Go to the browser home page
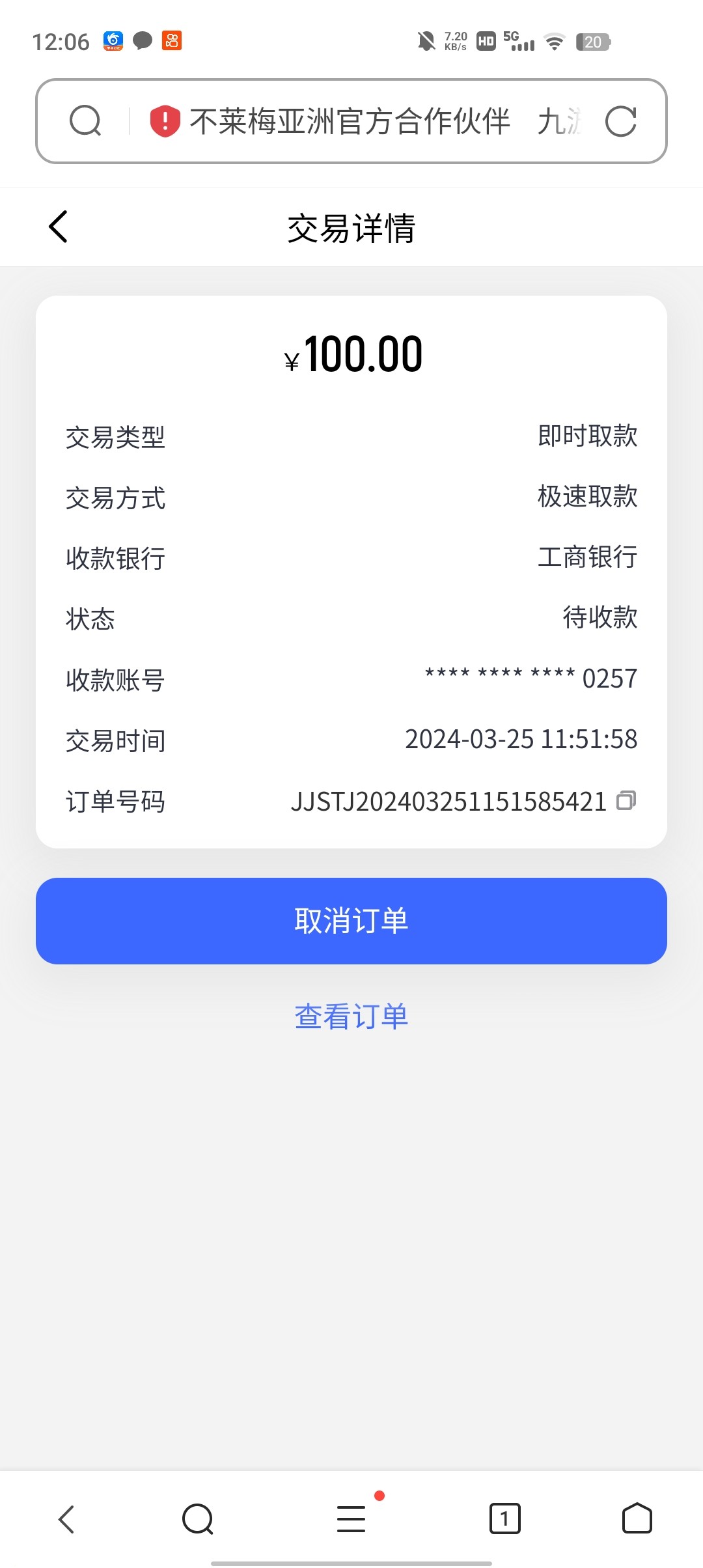 coord(637,1519)
